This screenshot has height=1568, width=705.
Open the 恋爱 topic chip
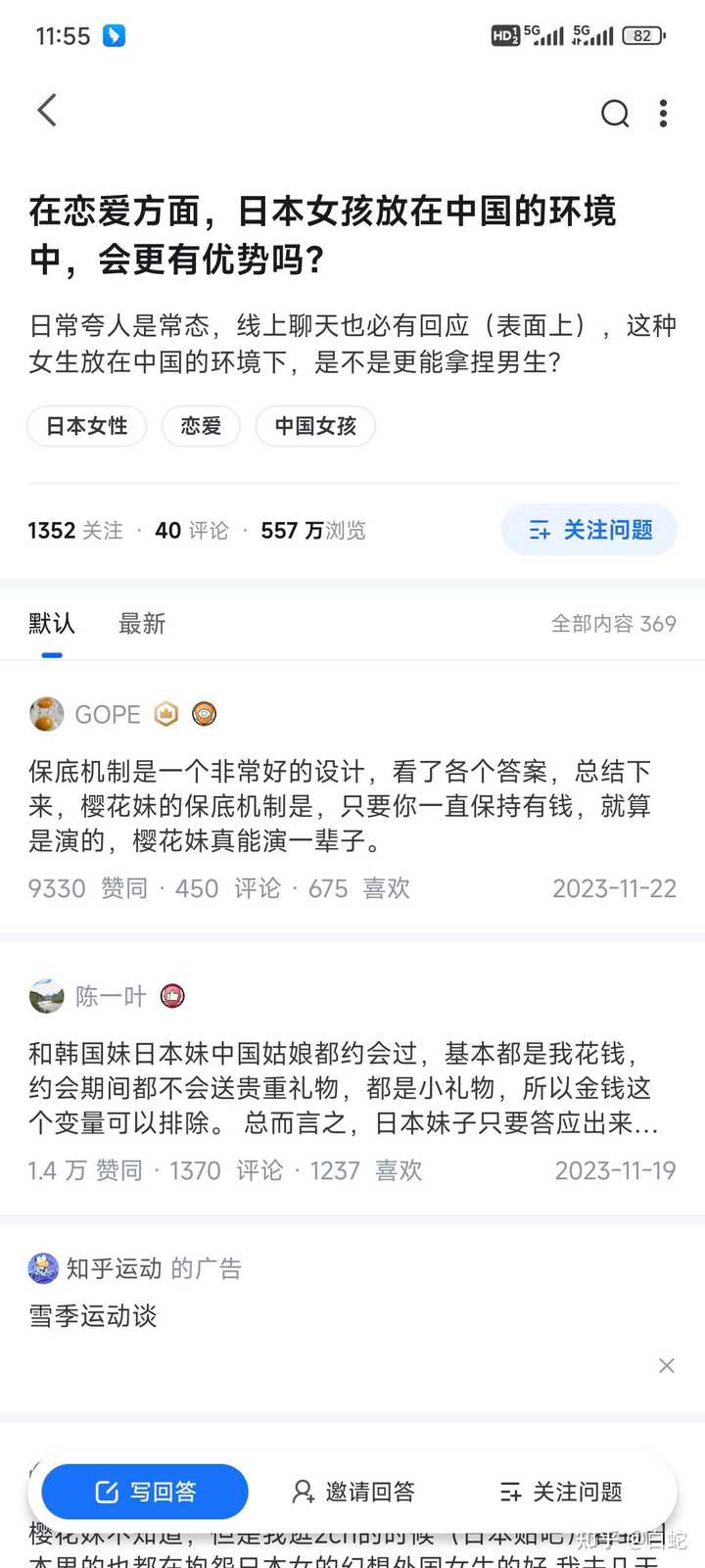point(201,426)
